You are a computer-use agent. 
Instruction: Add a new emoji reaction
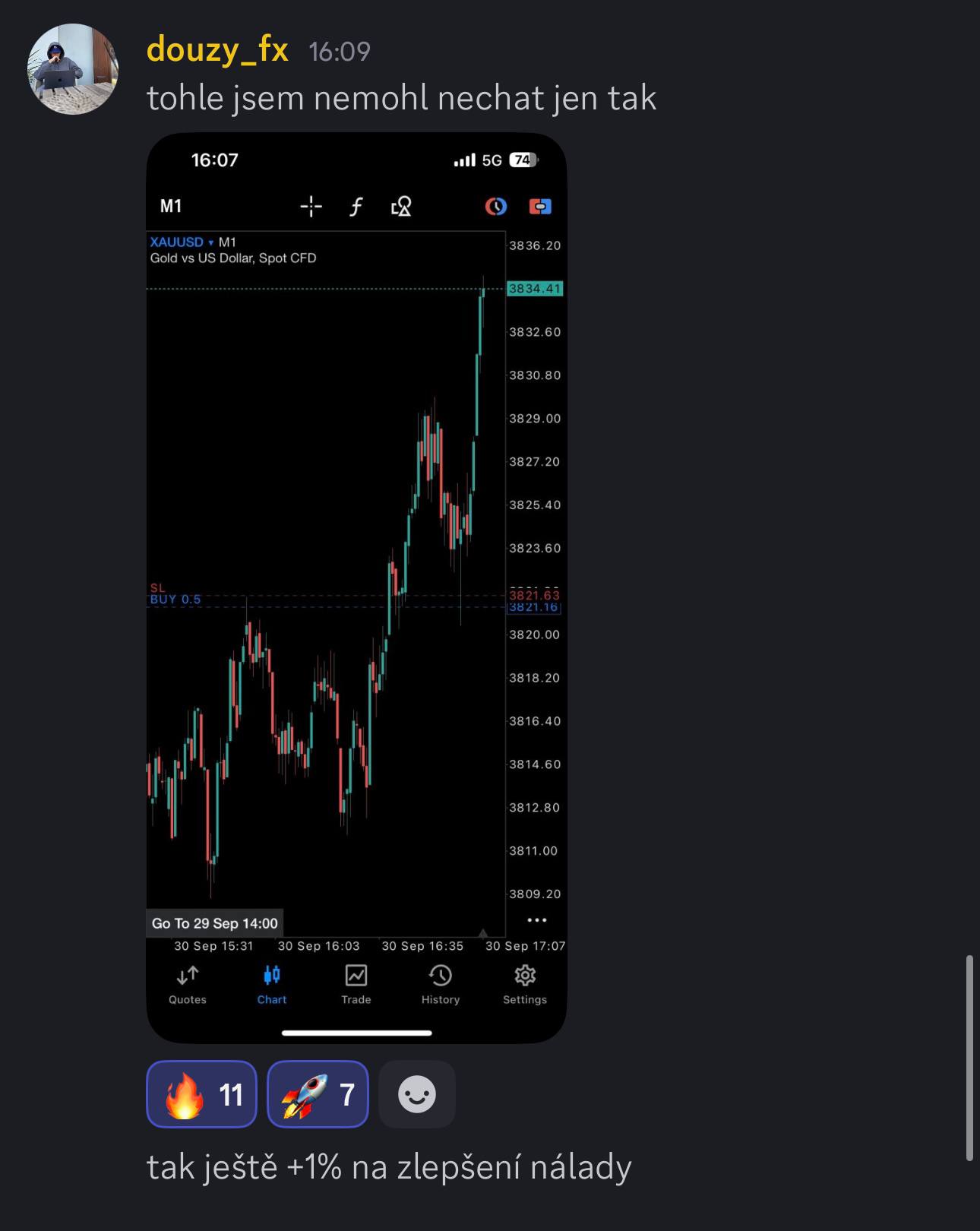coord(416,1094)
